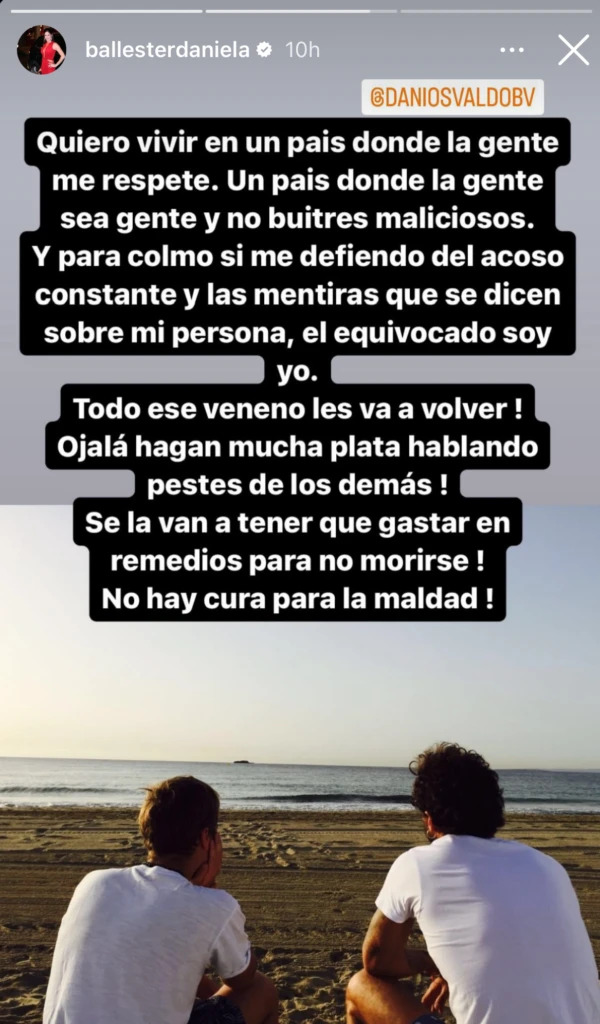Open ballesterdaniela's profile picture

point(41,50)
